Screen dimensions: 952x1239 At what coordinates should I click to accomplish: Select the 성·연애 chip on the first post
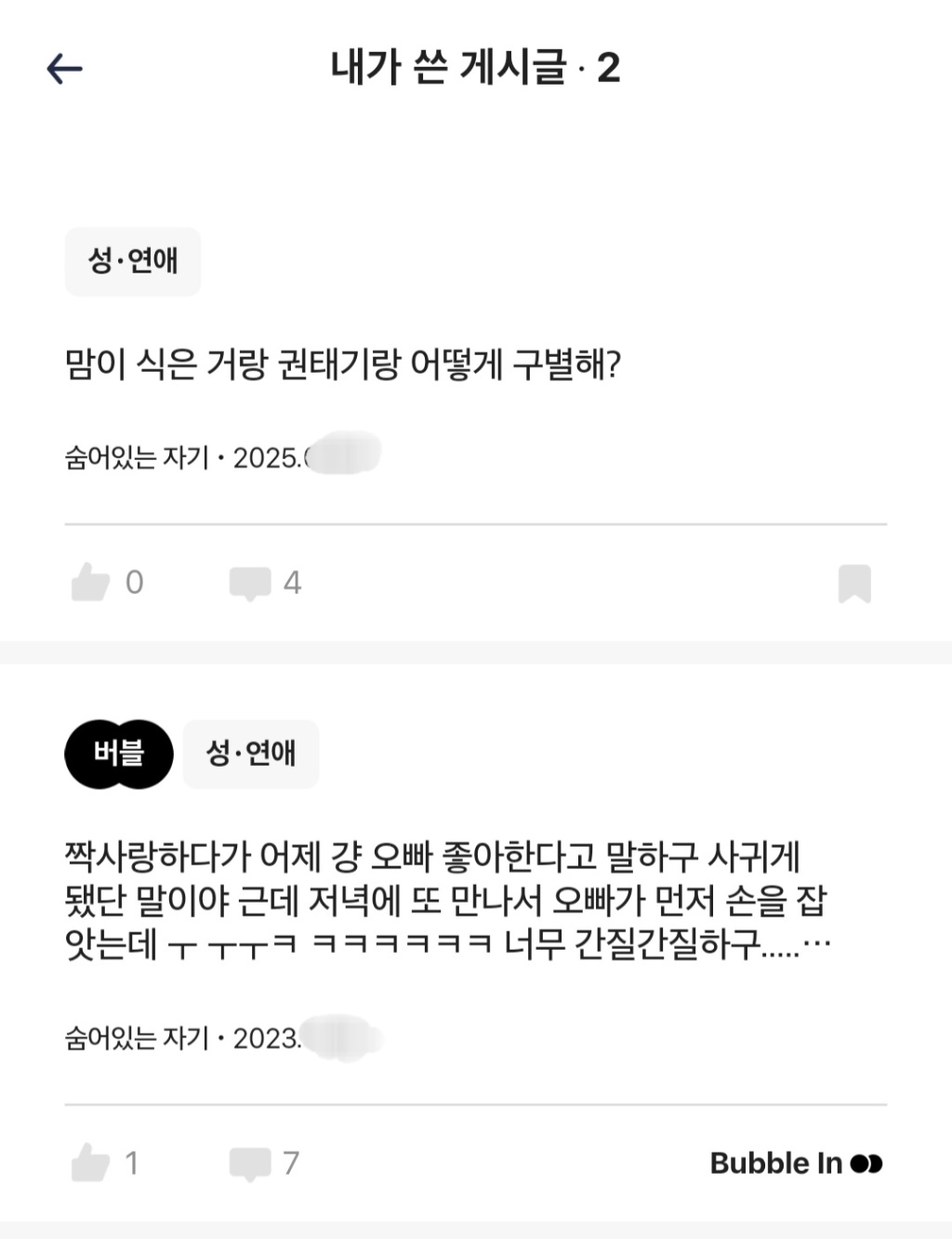133,261
